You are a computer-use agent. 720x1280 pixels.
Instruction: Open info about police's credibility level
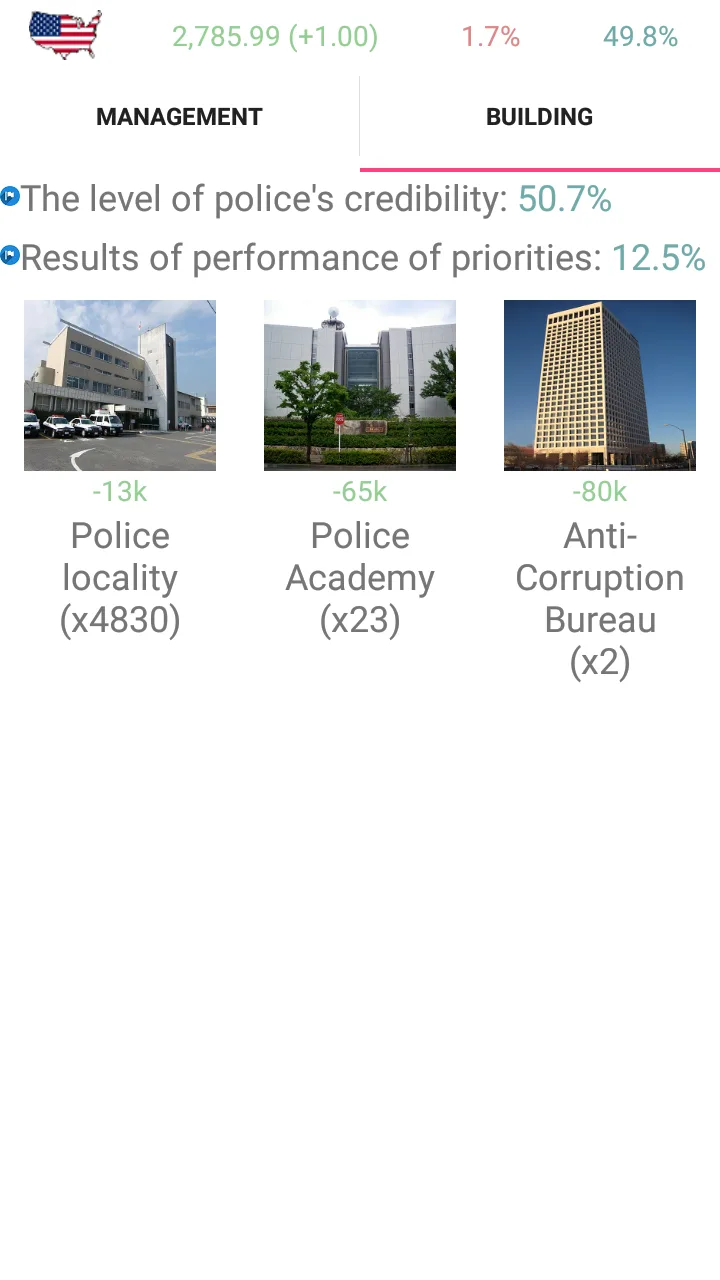(x=11, y=197)
